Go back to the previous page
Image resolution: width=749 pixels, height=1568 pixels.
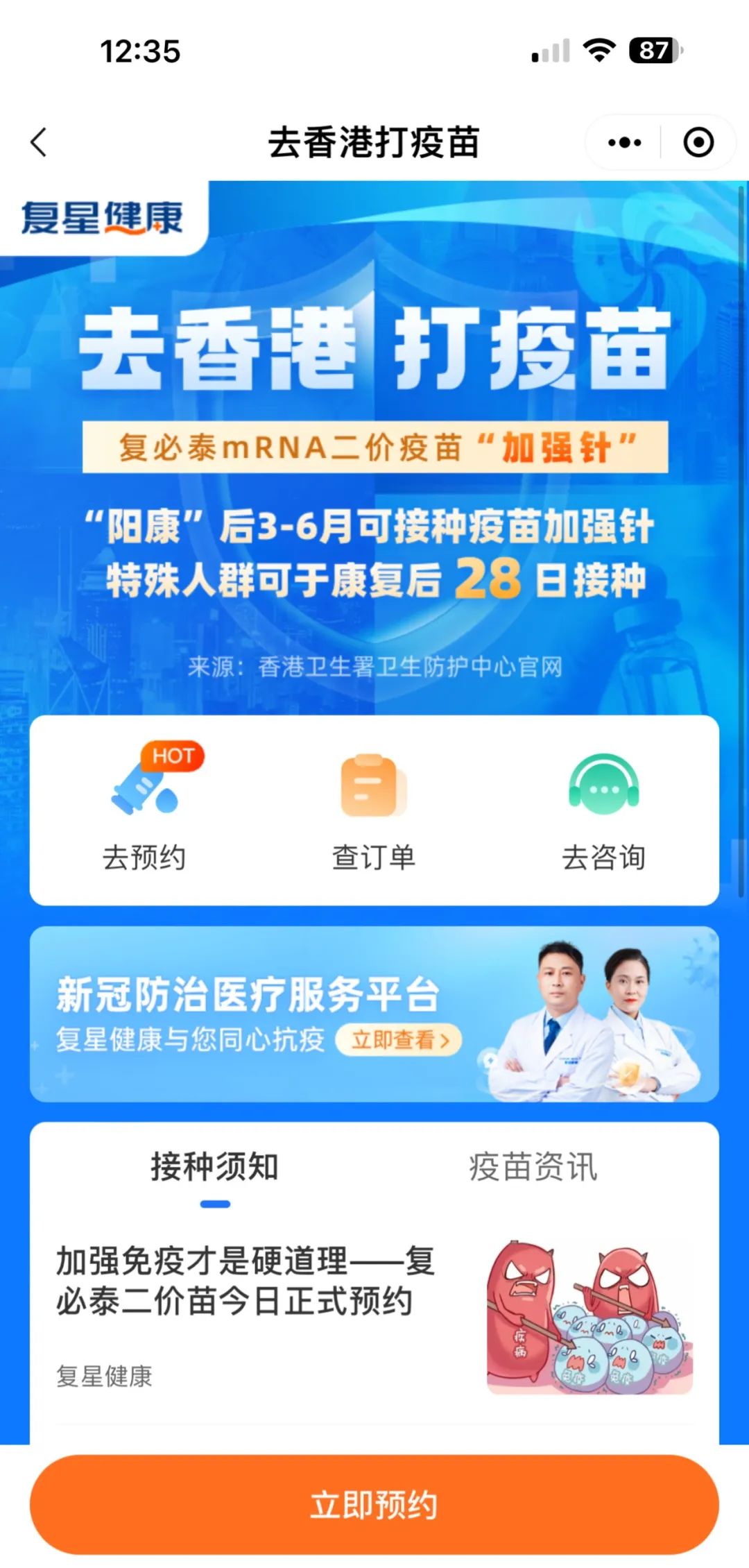39,142
